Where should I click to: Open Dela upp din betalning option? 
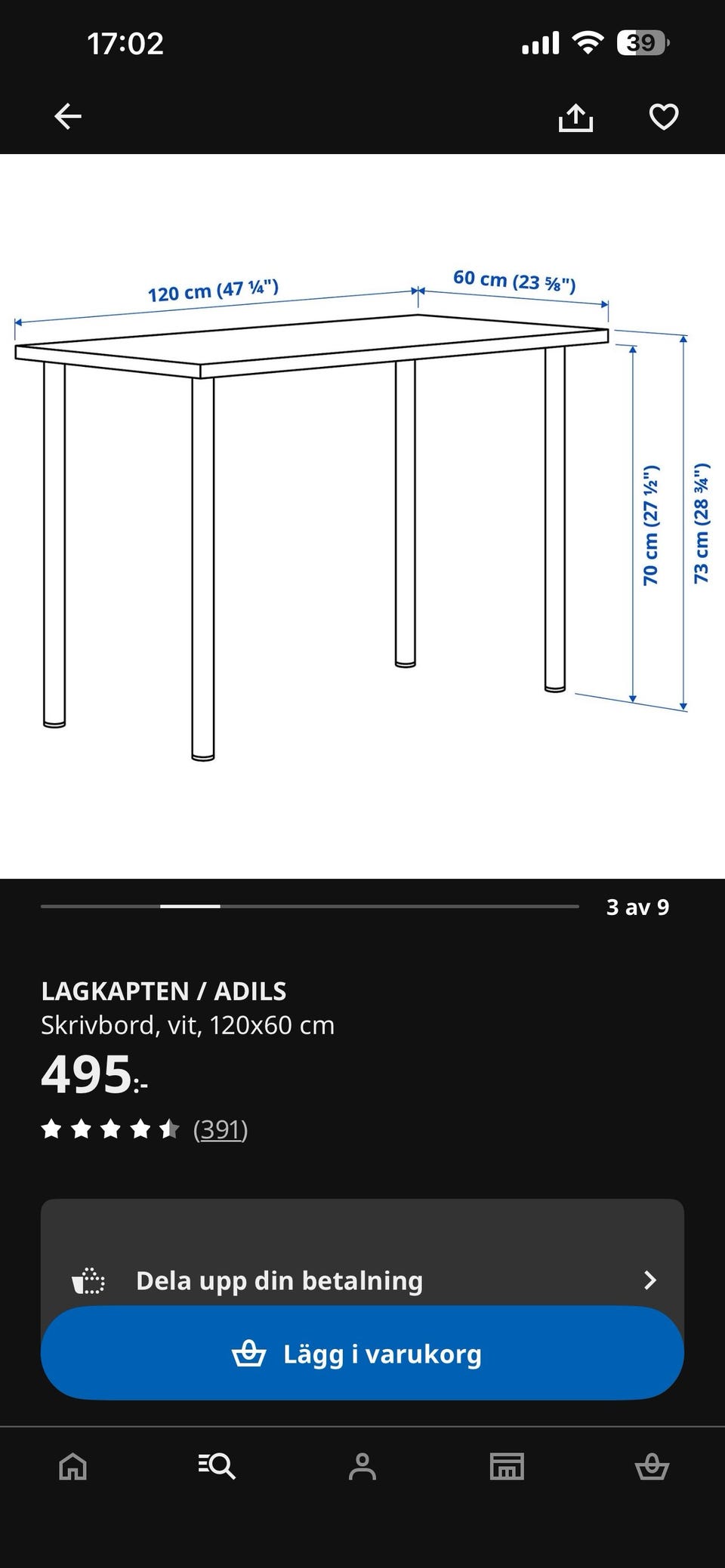362,1280
